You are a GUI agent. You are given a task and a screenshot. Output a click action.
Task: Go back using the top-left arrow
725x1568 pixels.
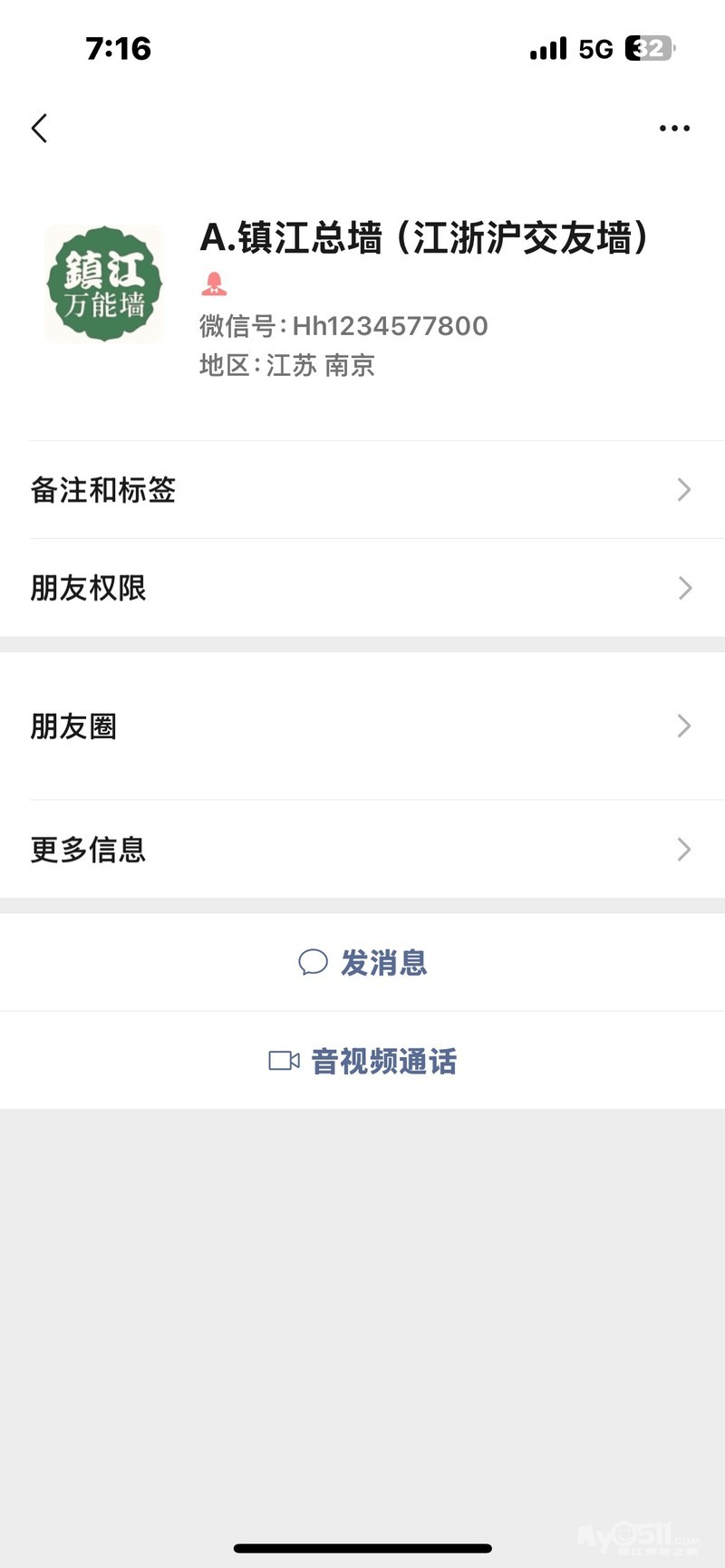pyautogui.click(x=39, y=129)
